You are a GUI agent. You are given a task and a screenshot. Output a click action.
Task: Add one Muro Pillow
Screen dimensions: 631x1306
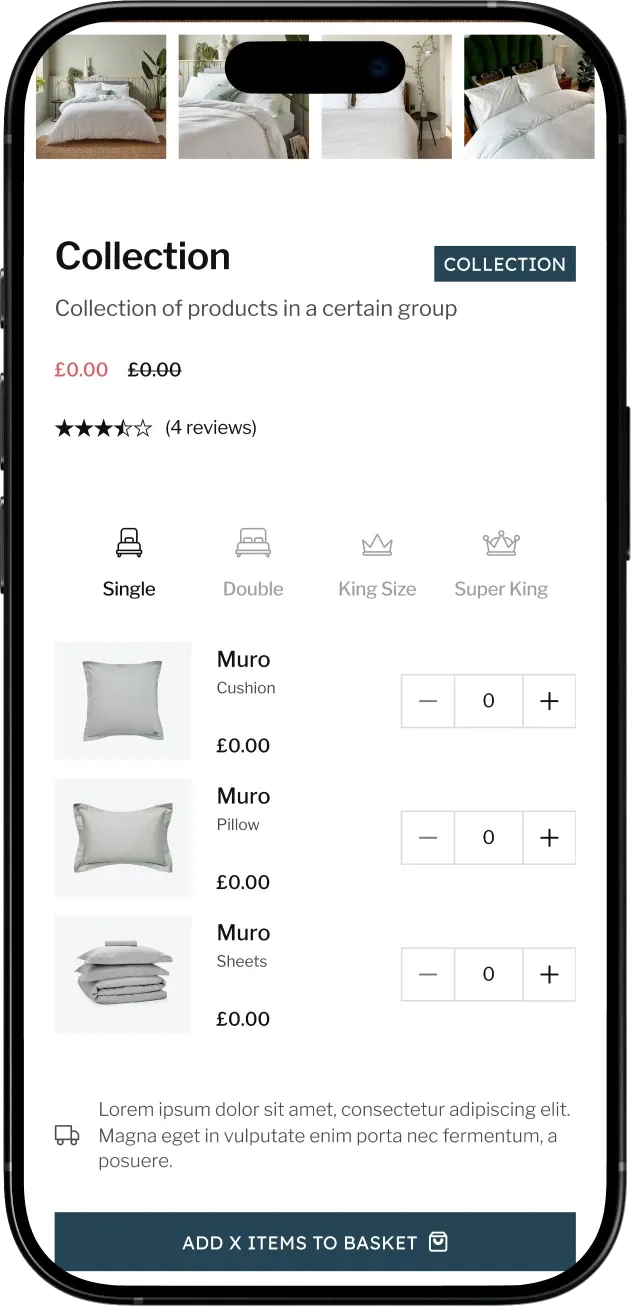tap(549, 838)
